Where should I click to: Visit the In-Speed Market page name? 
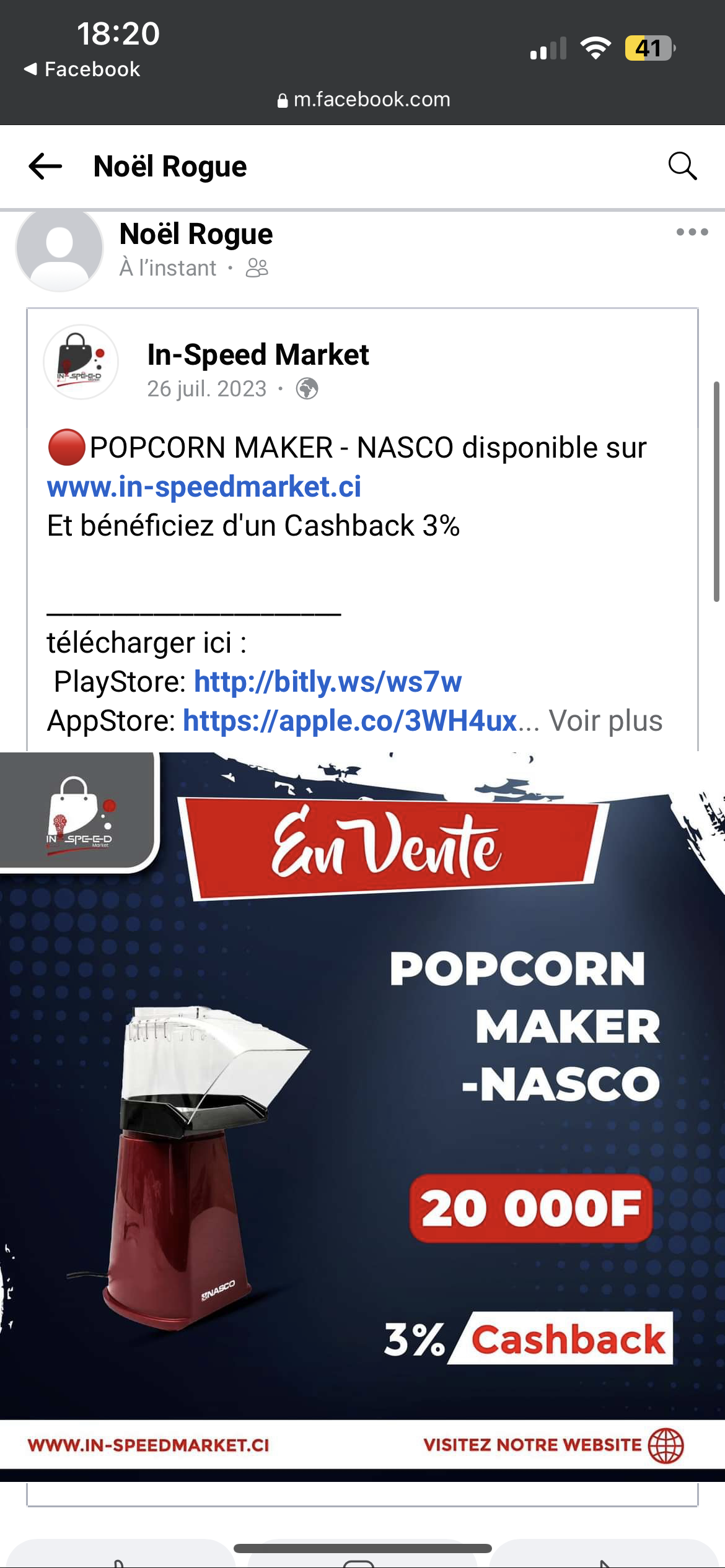tap(258, 355)
